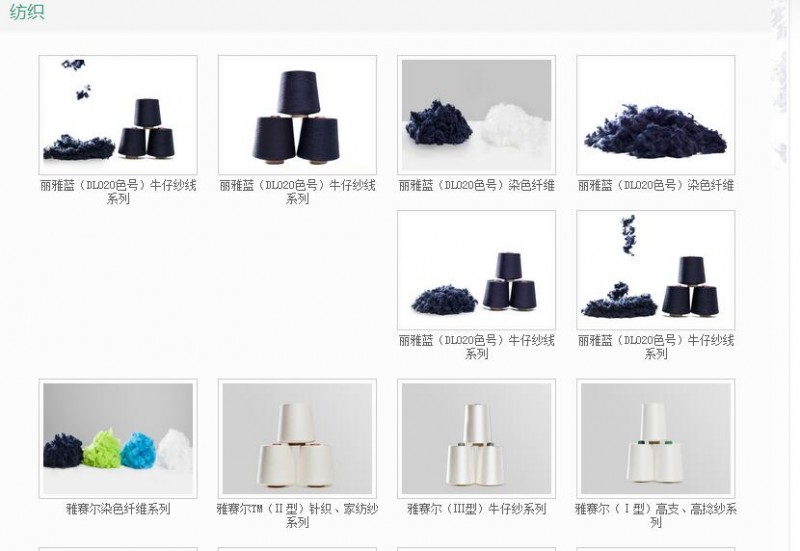This screenshot has height=551, width=800.
Task: Open 雅赛尔染色纤维系列 product tile
Action: [118, 438]
